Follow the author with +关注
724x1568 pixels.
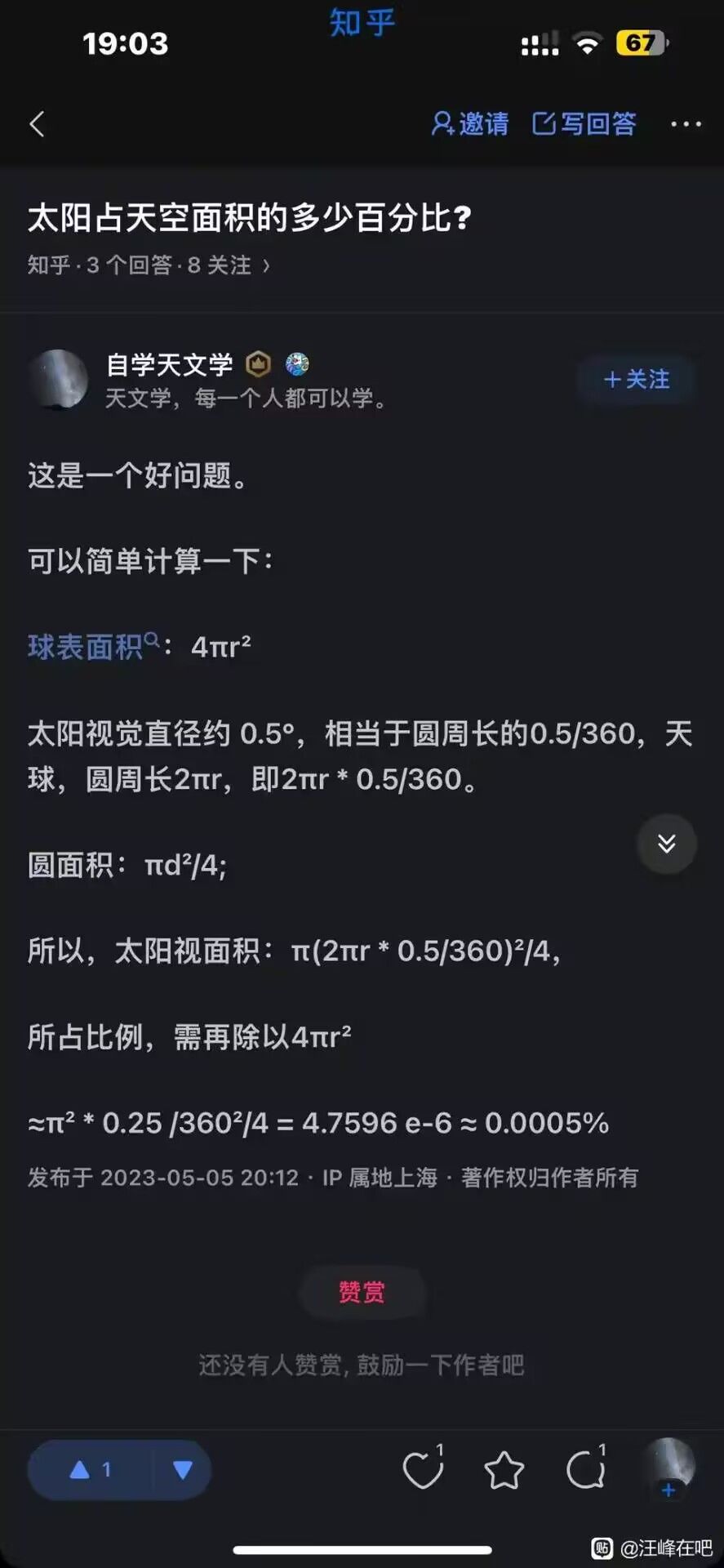tap(637, 380)
